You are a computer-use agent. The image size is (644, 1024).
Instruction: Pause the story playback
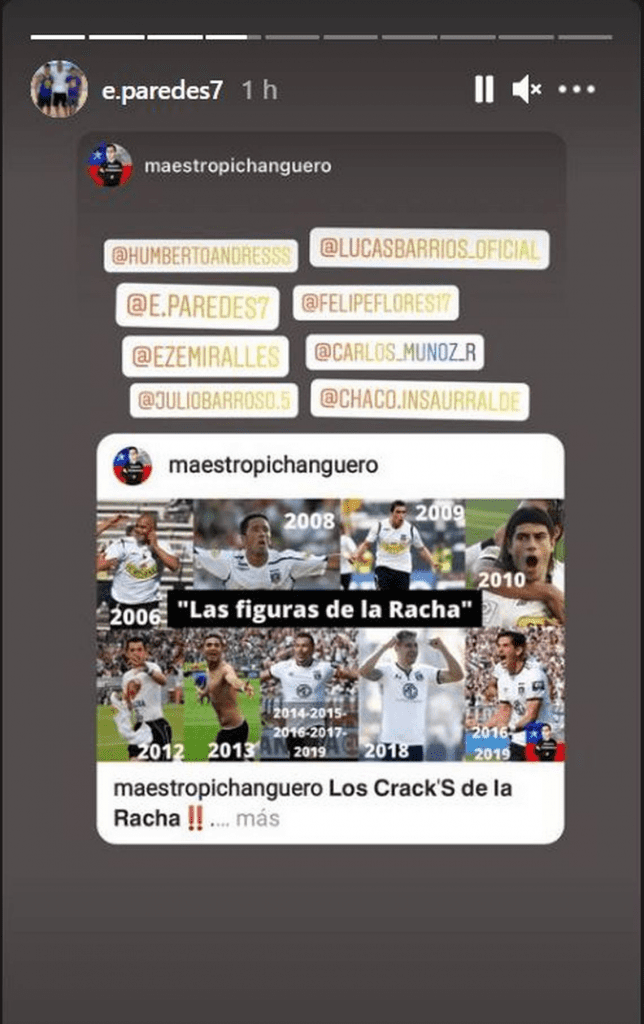484,90
